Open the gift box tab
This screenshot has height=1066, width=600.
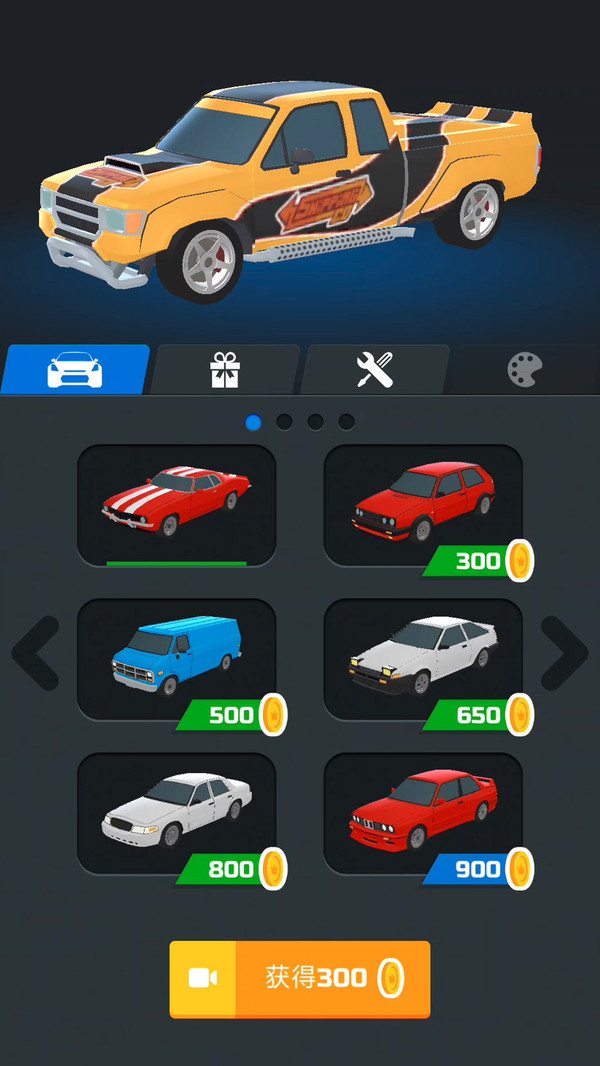[225, 370]
